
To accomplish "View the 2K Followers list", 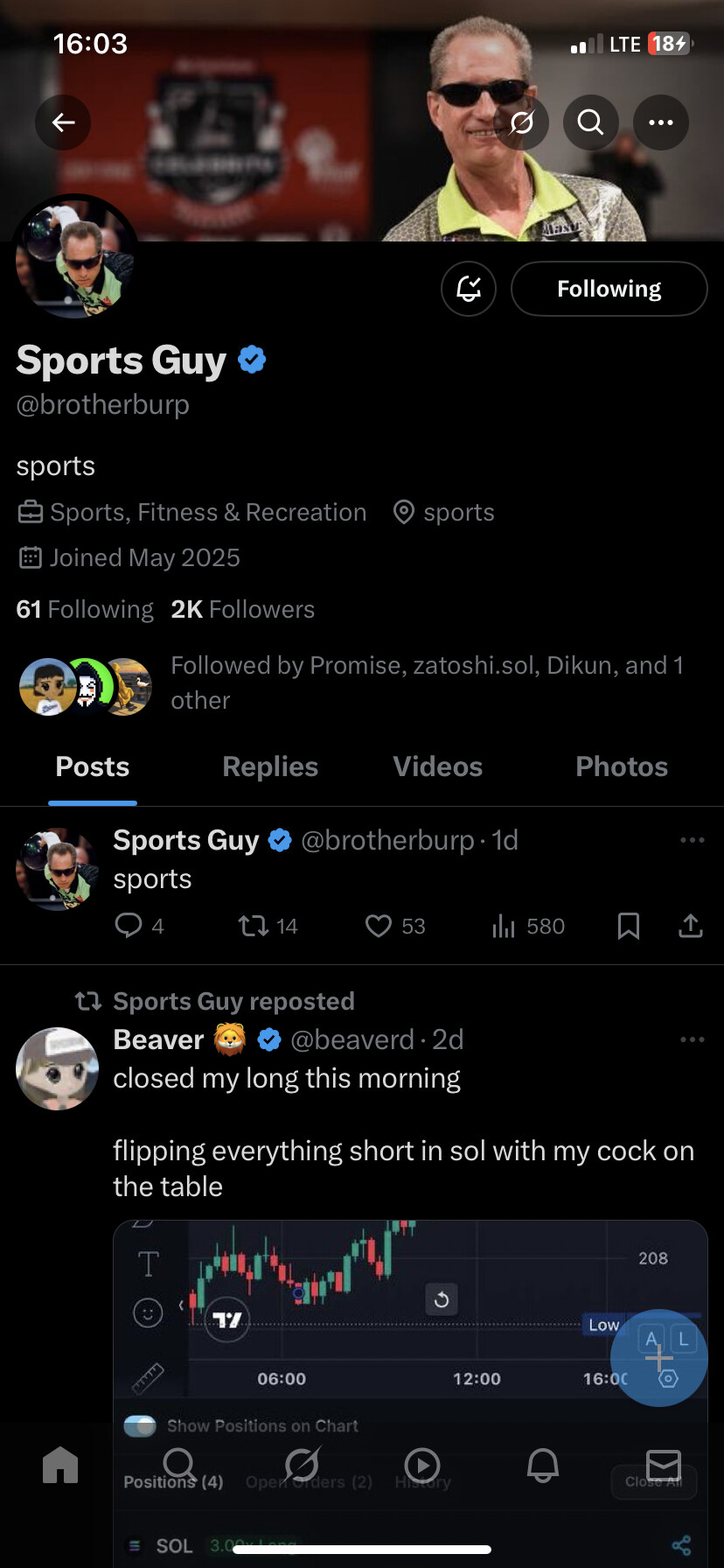I will (x=242, y=609).
